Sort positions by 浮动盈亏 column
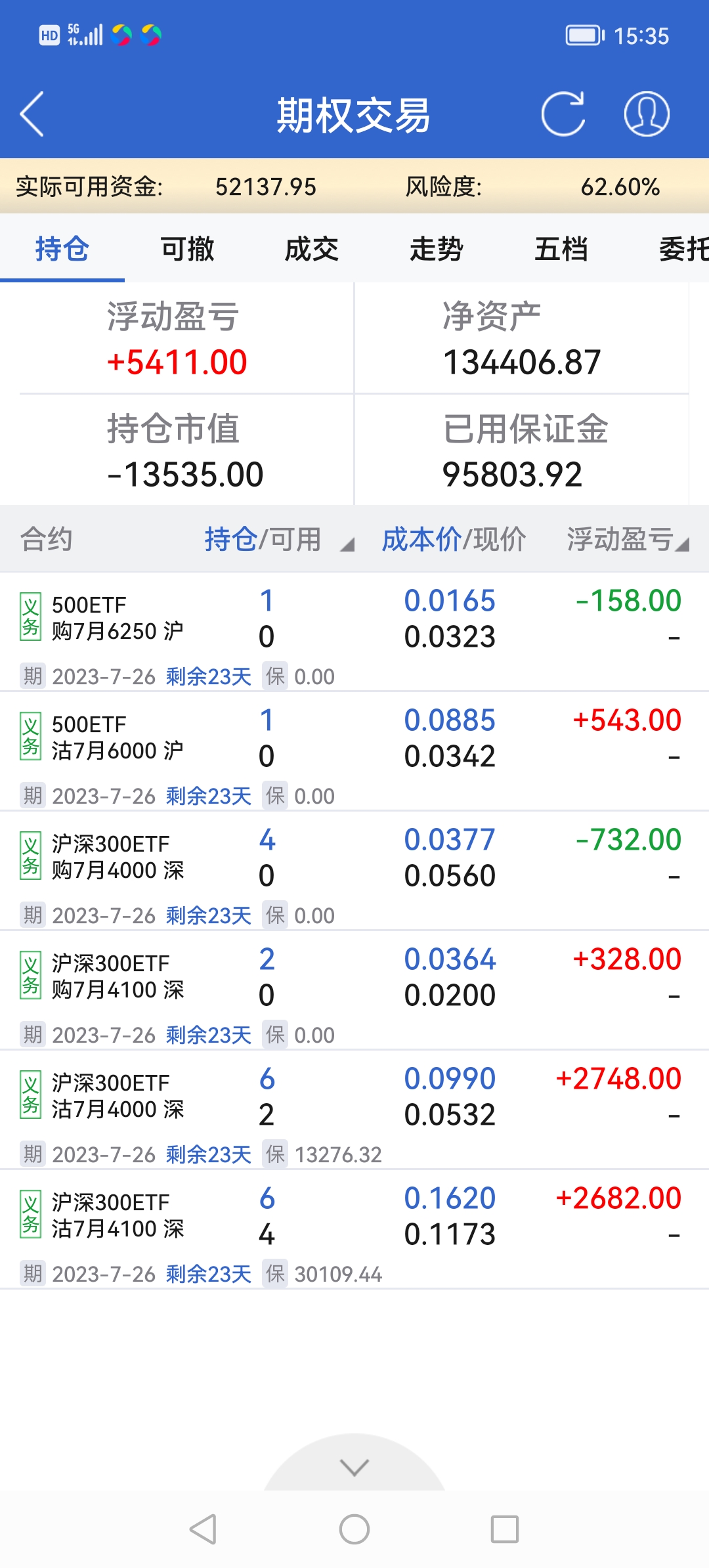Screen dimensions: 709x1568 (627, 540)
